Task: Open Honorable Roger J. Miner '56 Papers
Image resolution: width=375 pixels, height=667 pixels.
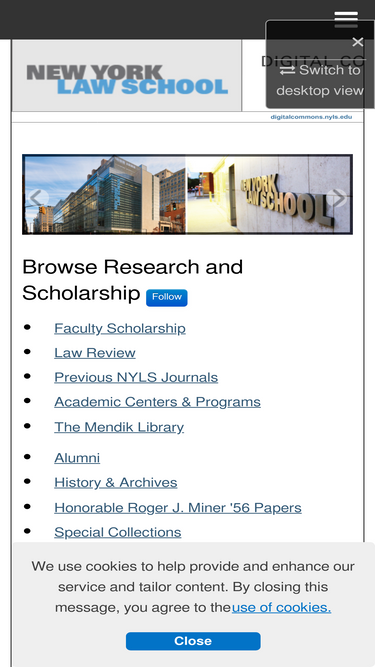Action: point(178,507)
